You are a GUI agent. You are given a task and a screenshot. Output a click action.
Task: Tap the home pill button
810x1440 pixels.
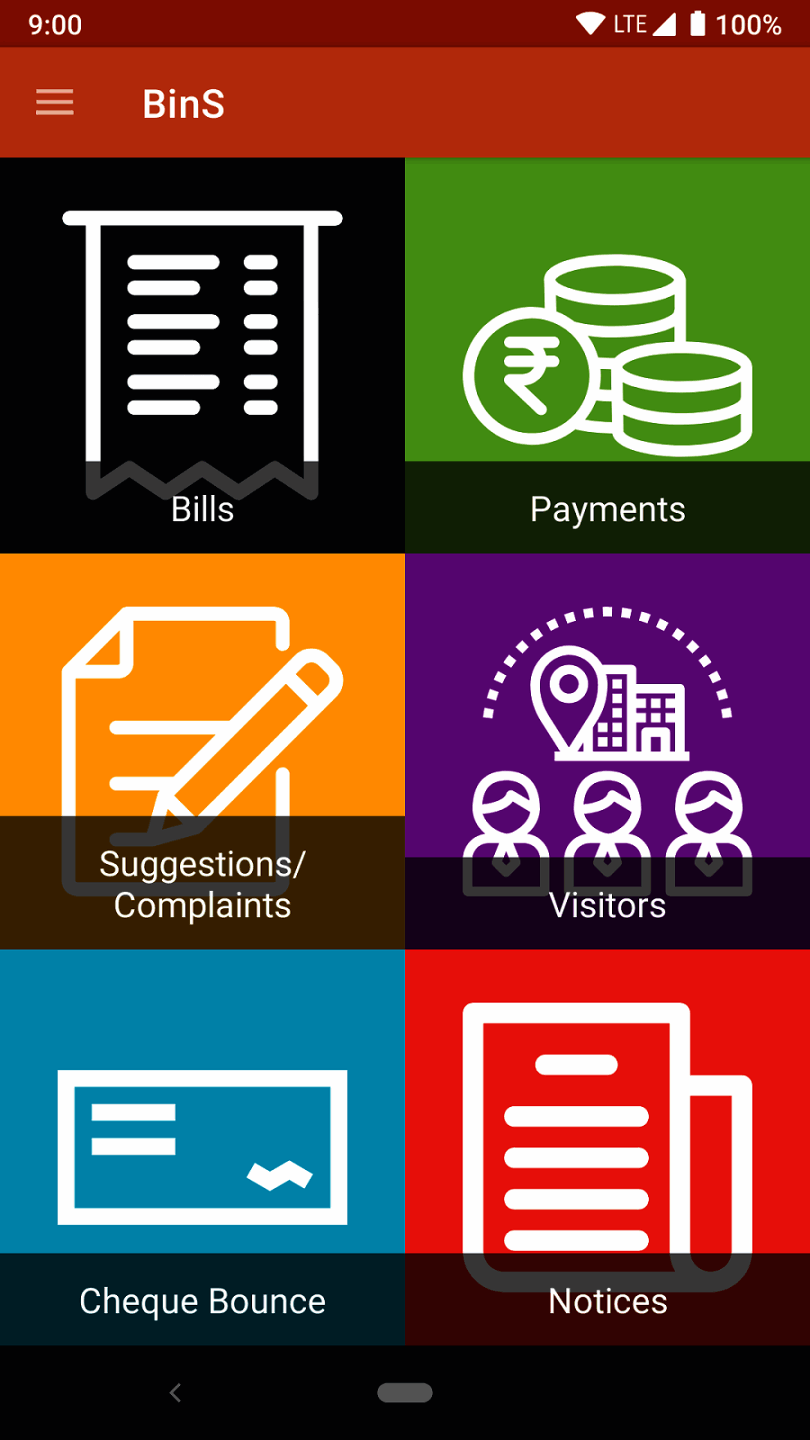click(405, 1392)
